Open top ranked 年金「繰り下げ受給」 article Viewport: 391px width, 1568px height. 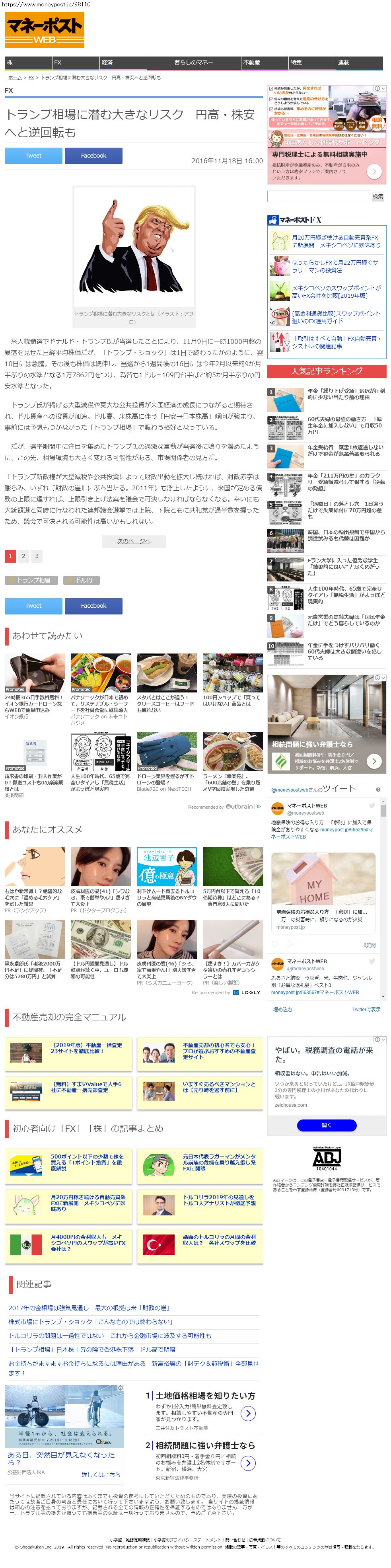click(x=346, y=394)
